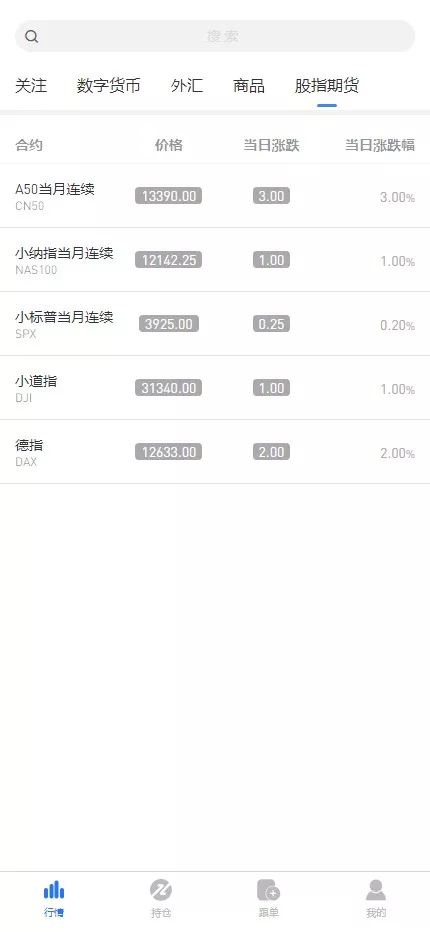Select the 股指期货 tab
430x932 pixels.
[x=327, y=86]
